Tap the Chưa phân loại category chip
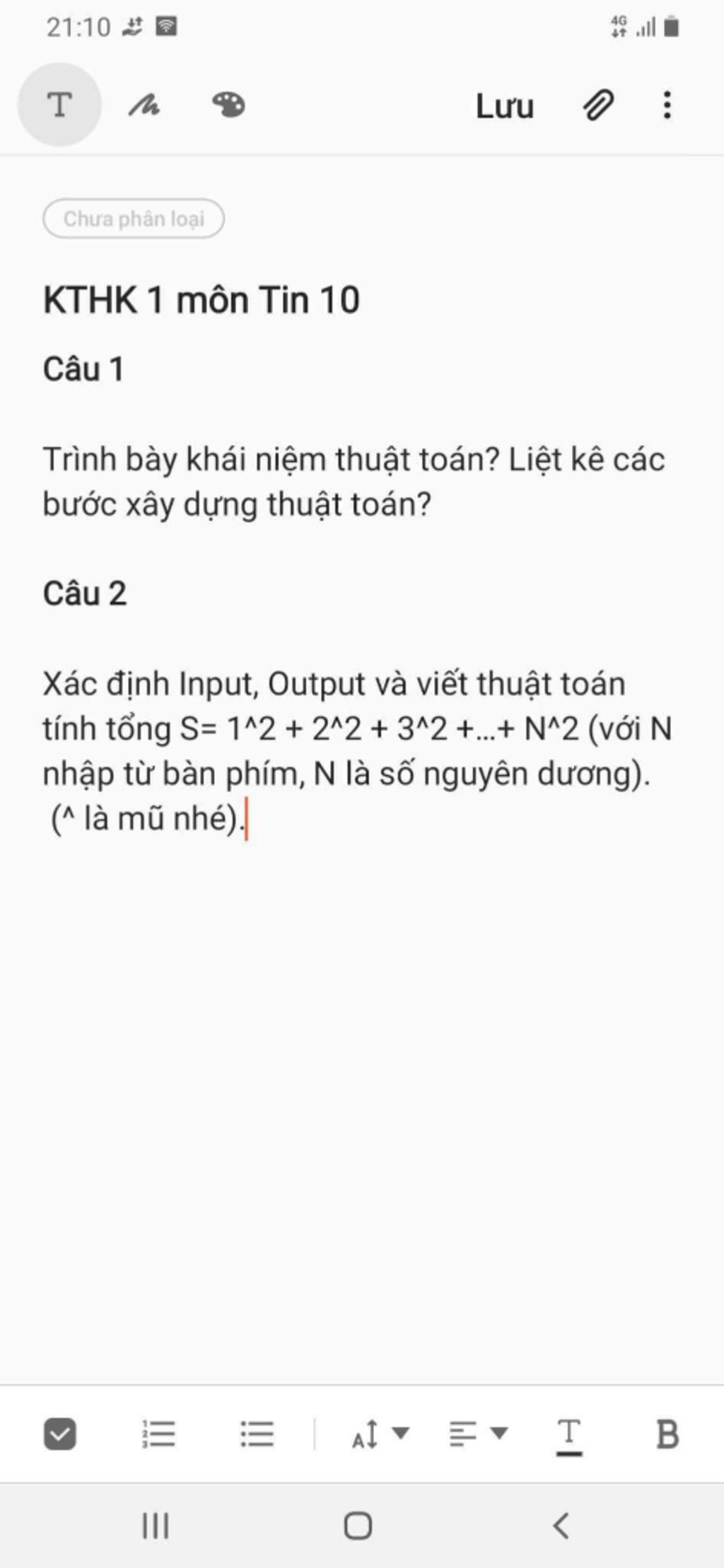The width and height of the screenshot is (724, 1568). 134,219
